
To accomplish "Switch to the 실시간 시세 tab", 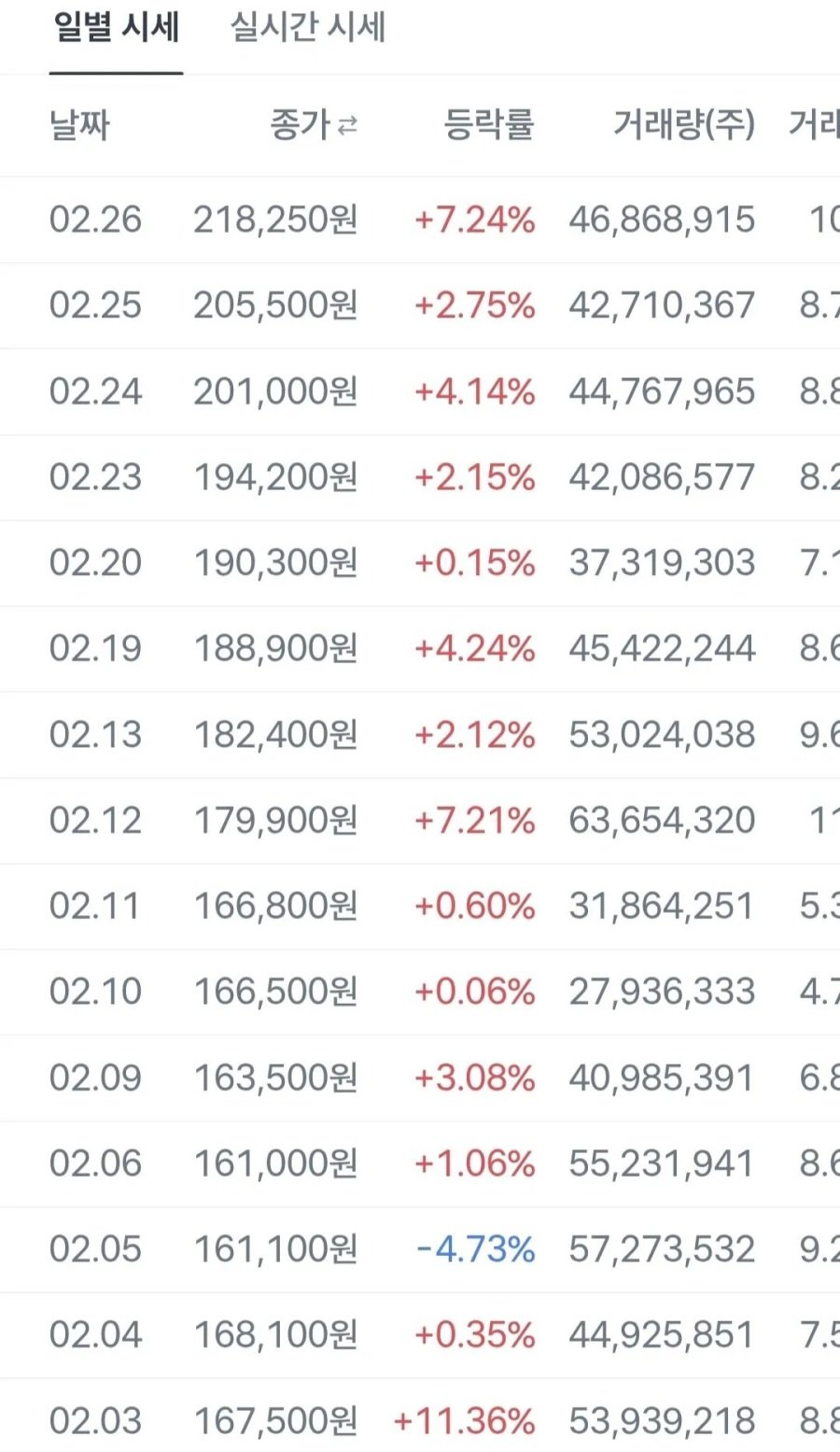I will [308, 28].
